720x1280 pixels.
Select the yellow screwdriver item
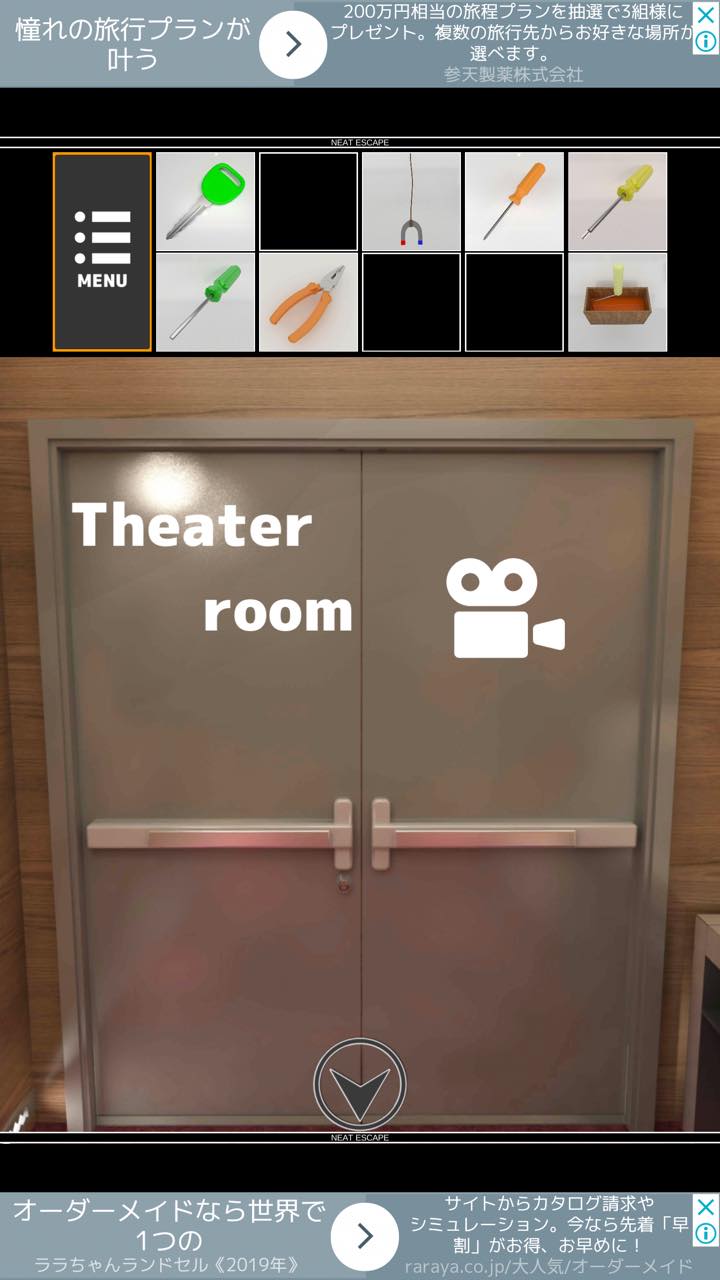[x=617, y=201]
